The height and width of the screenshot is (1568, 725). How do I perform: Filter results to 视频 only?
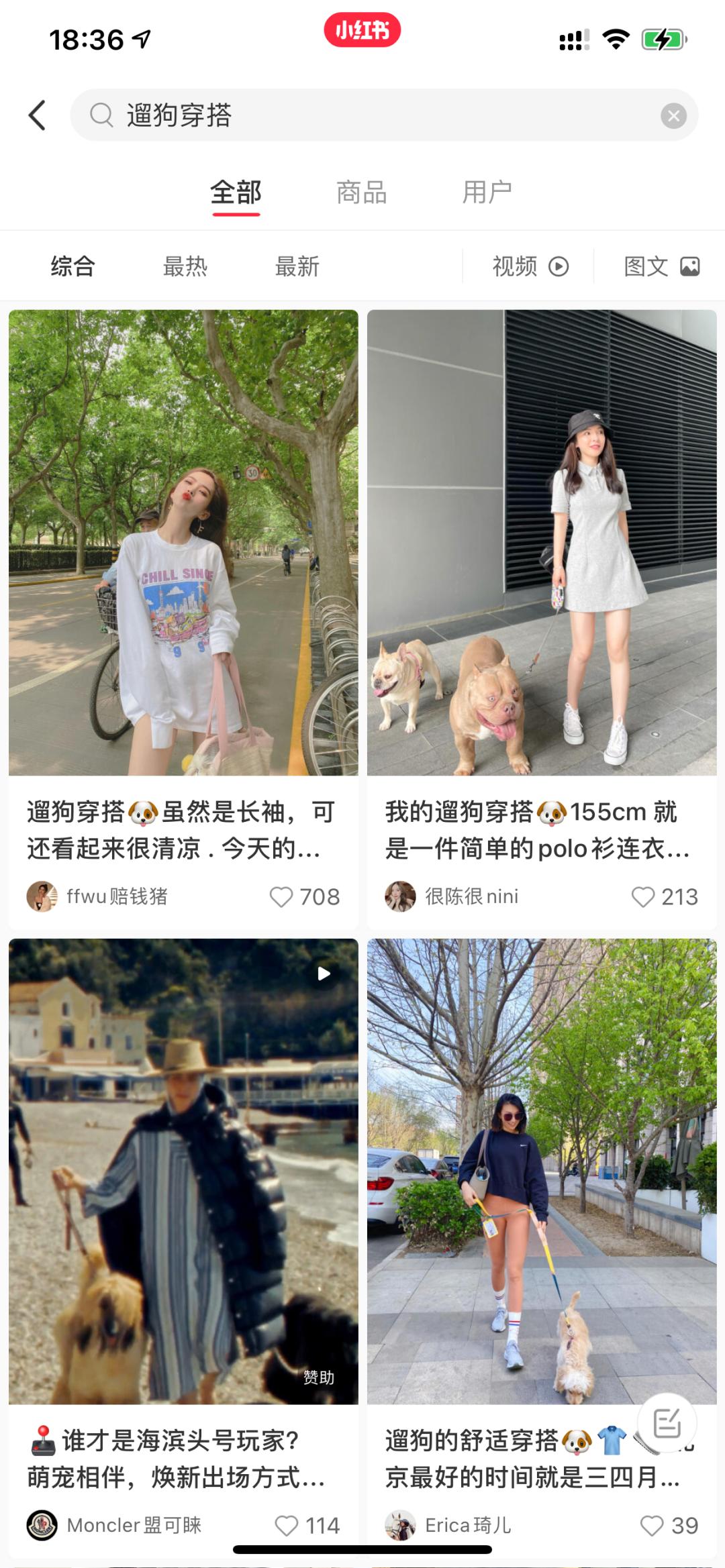tap(530, 267)
